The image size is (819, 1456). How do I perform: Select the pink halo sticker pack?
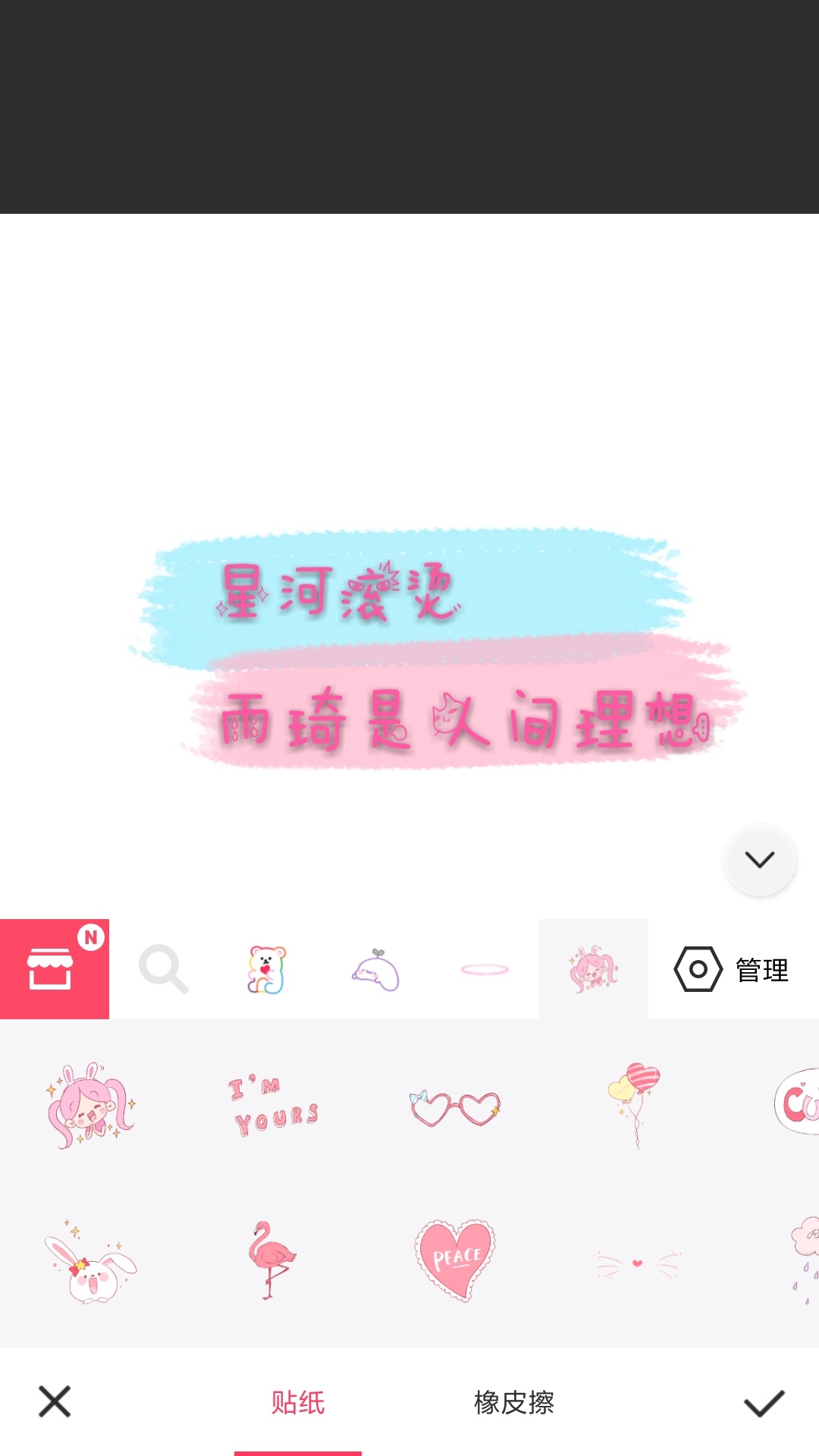point(485,969)
